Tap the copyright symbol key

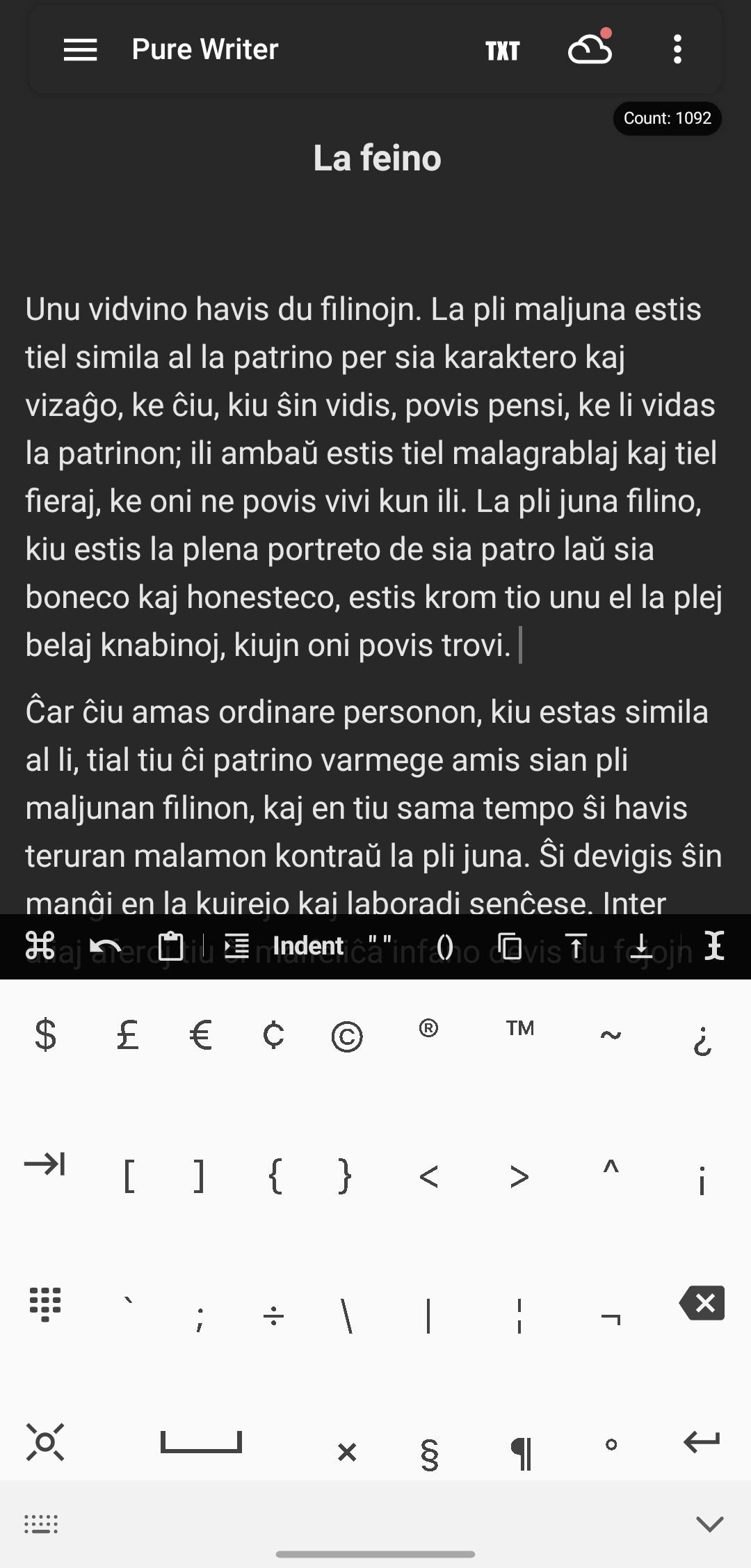(347, 1037)
